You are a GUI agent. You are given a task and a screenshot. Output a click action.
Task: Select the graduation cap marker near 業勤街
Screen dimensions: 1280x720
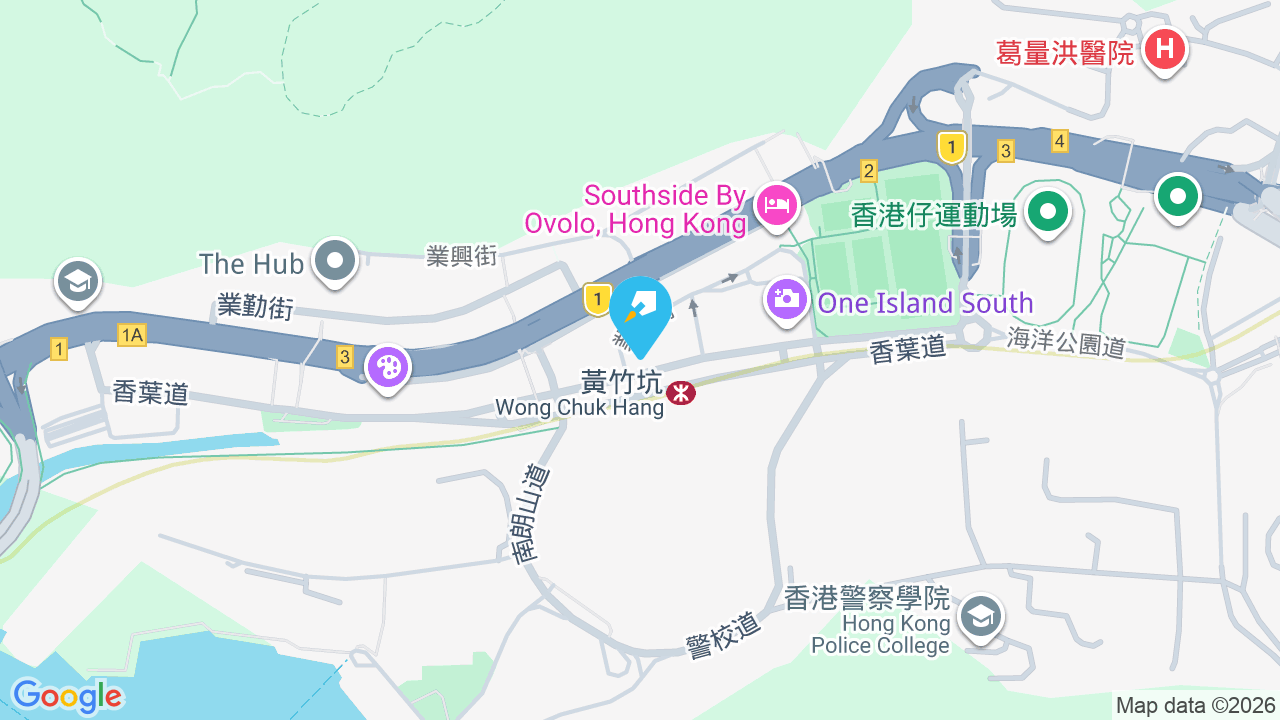(77, 282)
